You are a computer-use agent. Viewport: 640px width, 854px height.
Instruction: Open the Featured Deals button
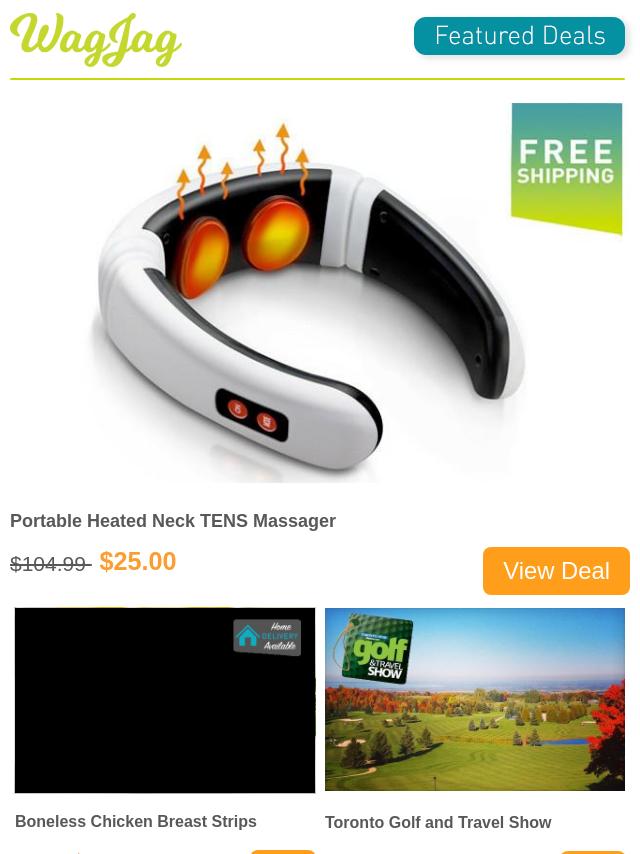(x=519, y=37)
